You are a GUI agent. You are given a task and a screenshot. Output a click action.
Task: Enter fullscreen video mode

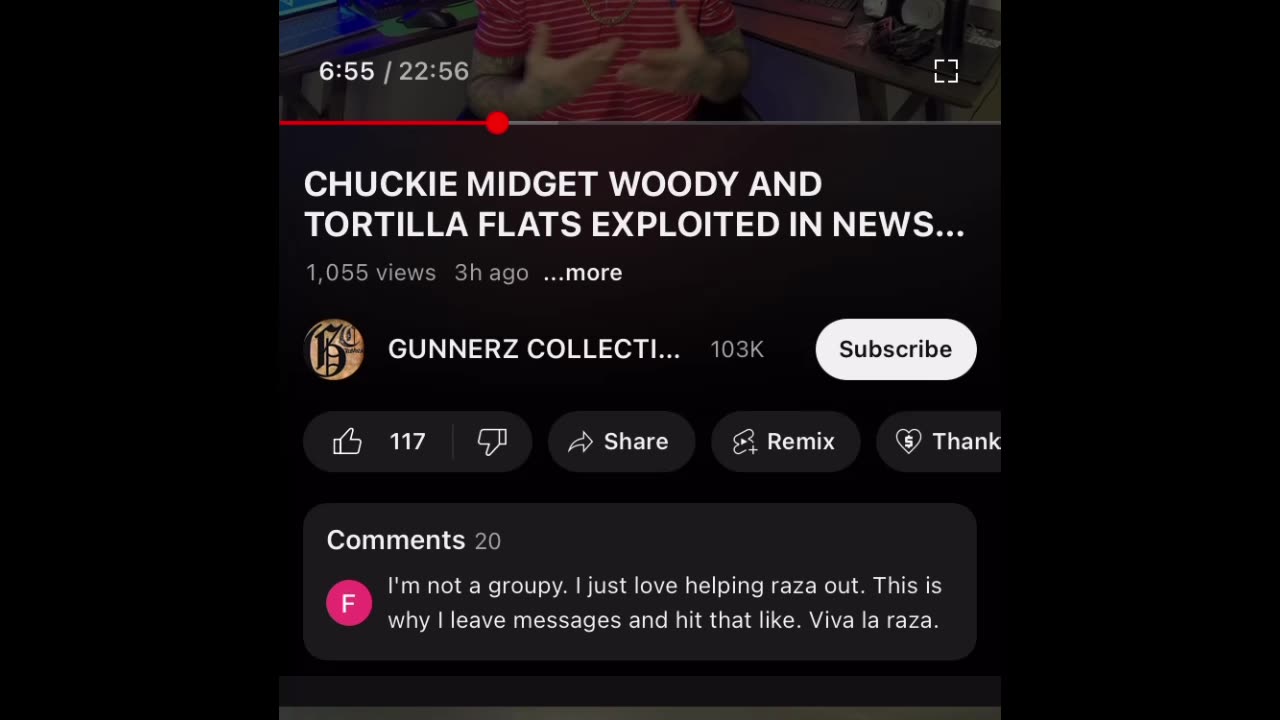(945, 71)
